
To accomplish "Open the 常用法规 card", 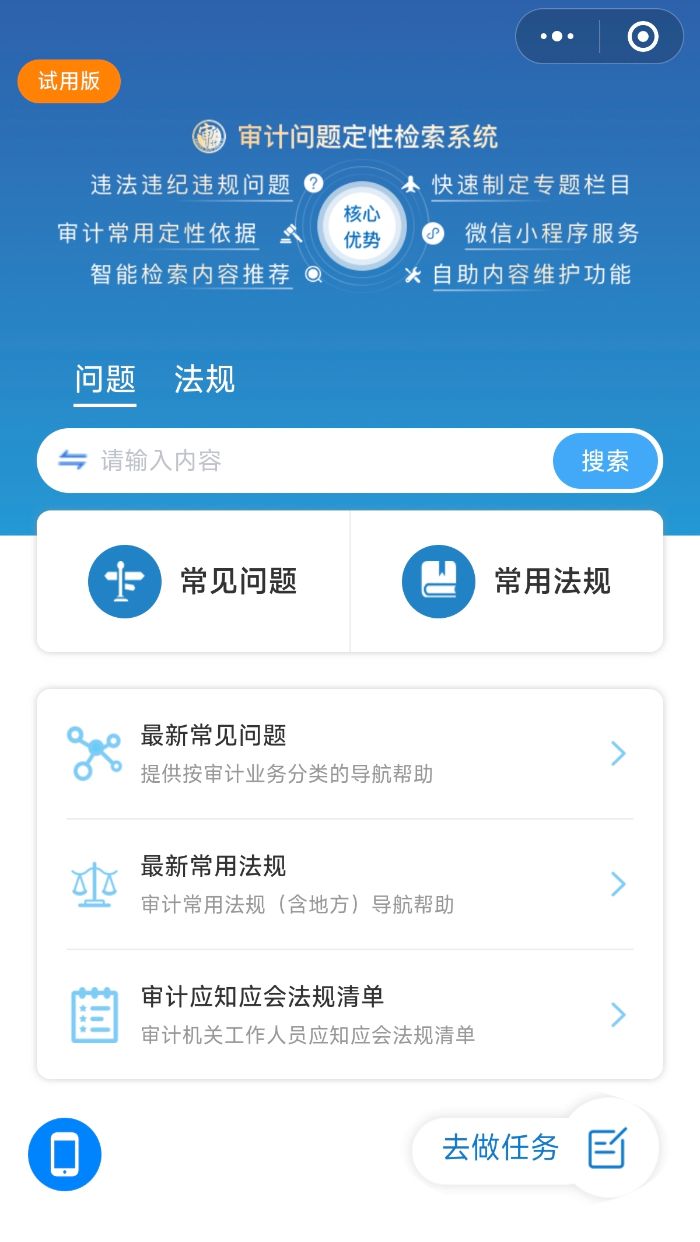I will [507, 582].
